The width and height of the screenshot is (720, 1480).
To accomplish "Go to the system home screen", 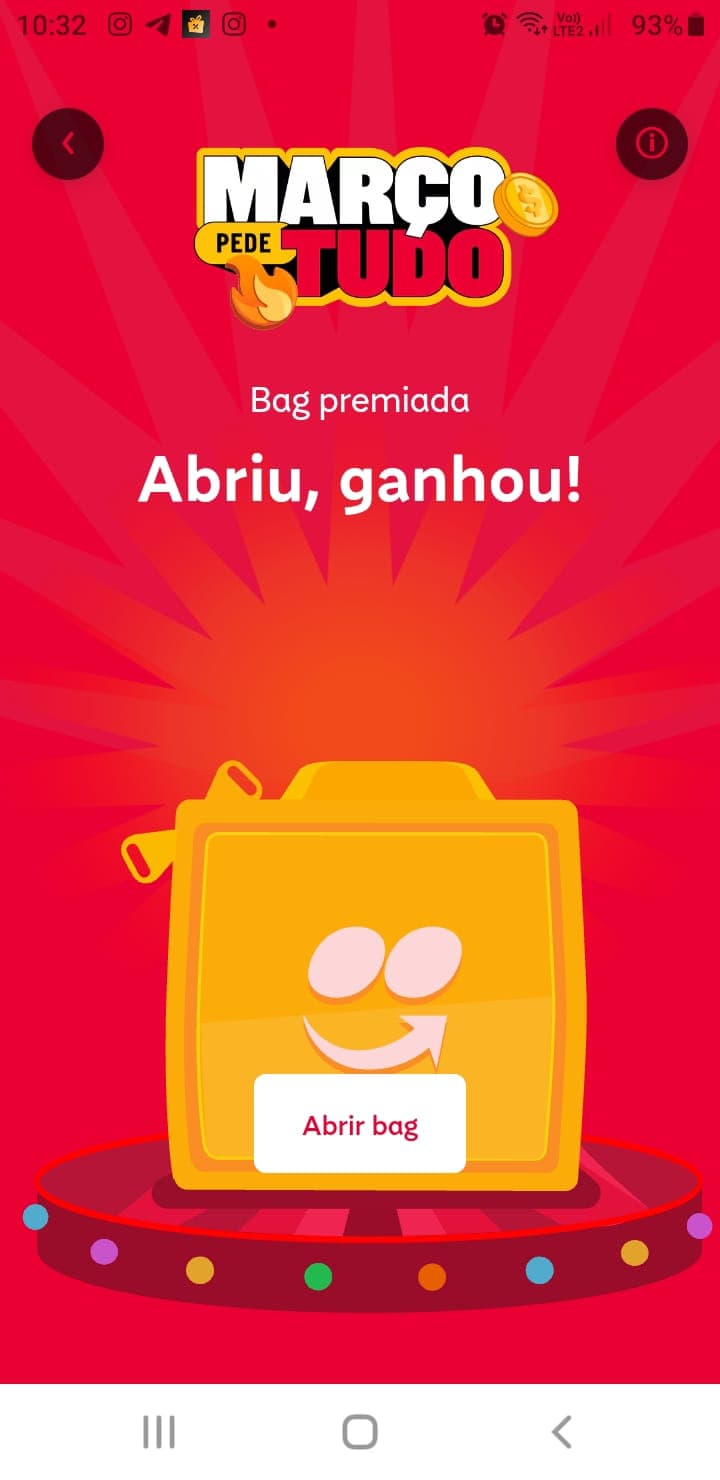I will coord(360,1431).
